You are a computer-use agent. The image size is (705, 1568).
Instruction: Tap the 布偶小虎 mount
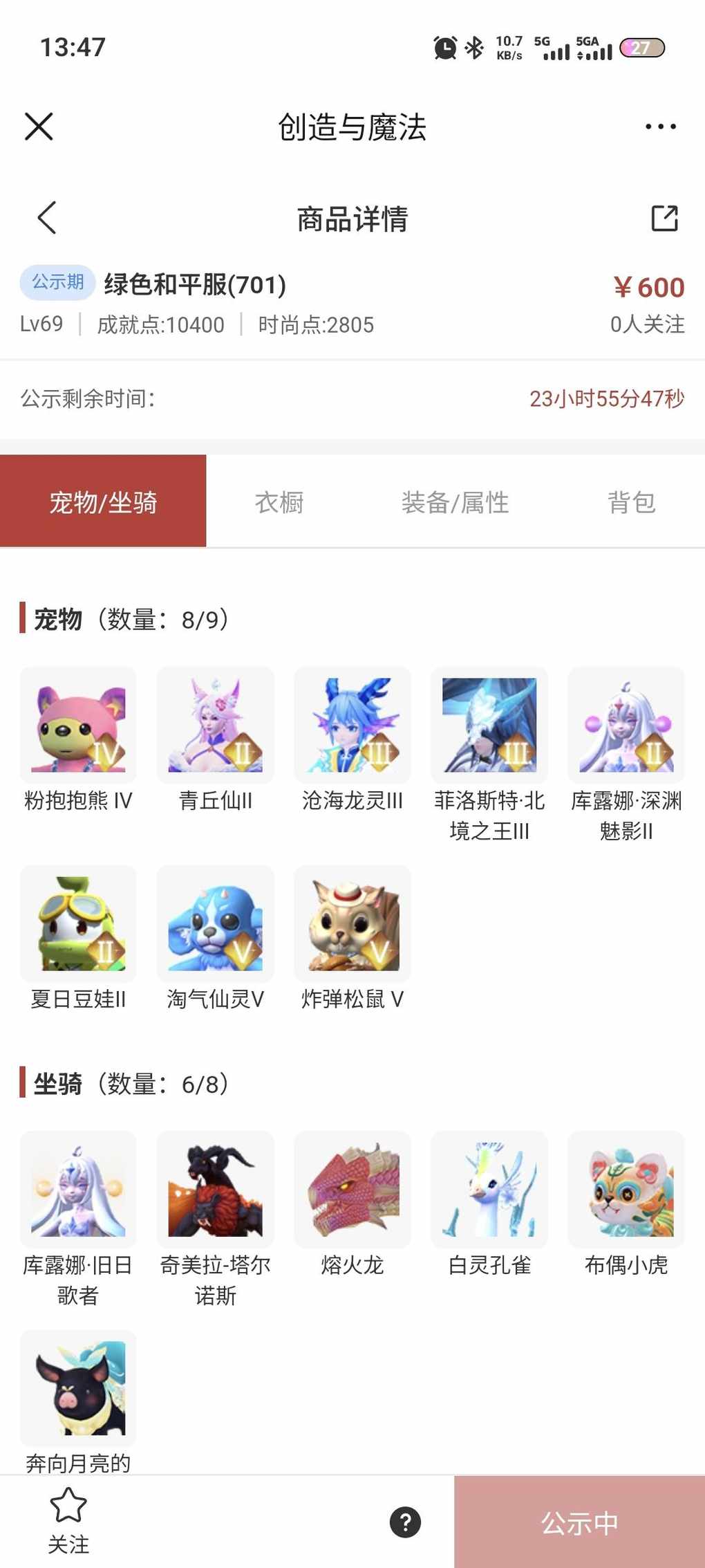[x=626, y=1190]
